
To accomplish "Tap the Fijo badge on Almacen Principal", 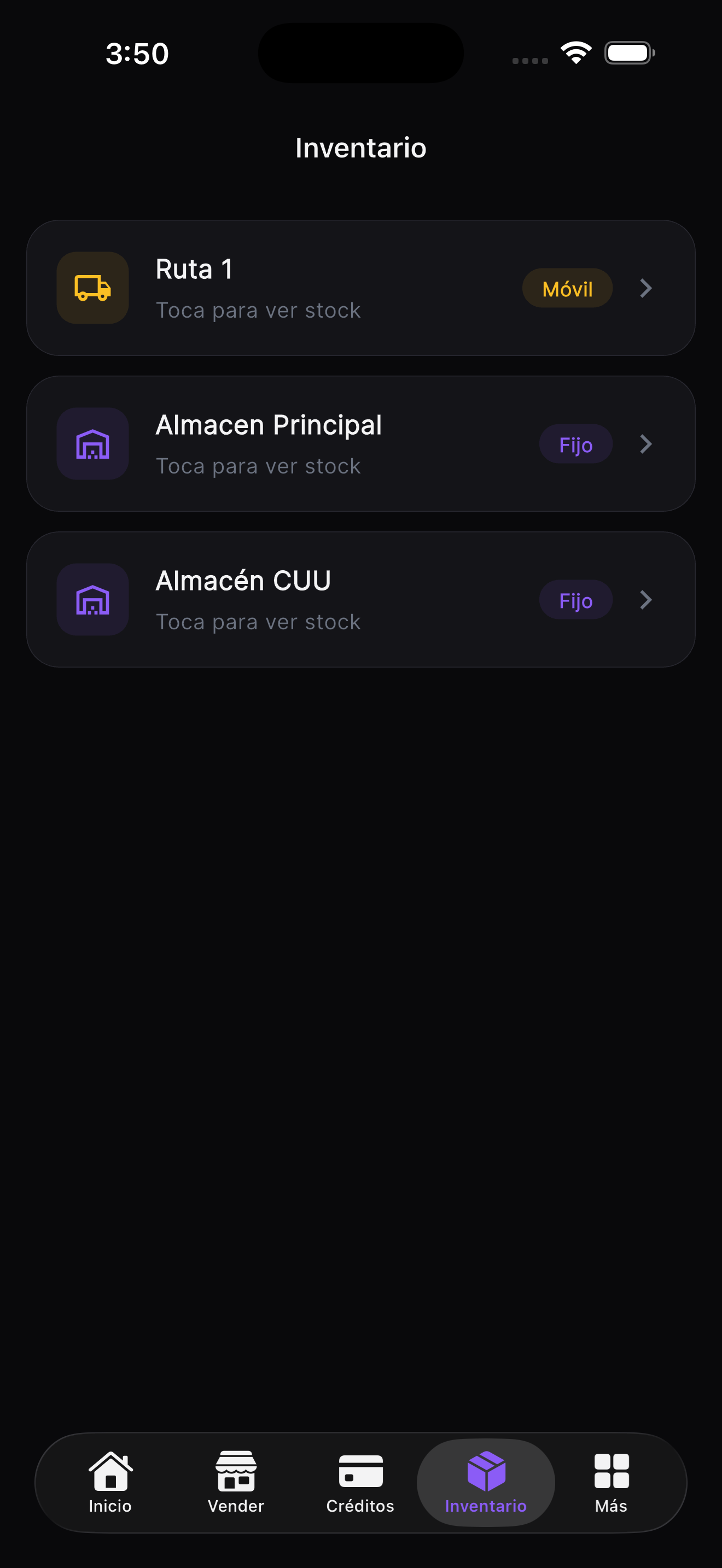I will [x=575, y=444].
